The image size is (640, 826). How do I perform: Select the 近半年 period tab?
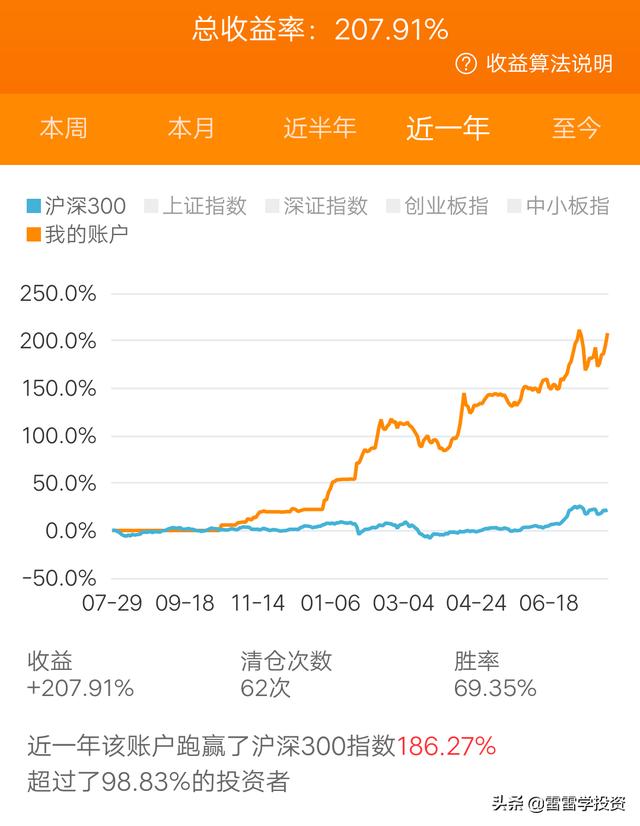click(319, 129)
